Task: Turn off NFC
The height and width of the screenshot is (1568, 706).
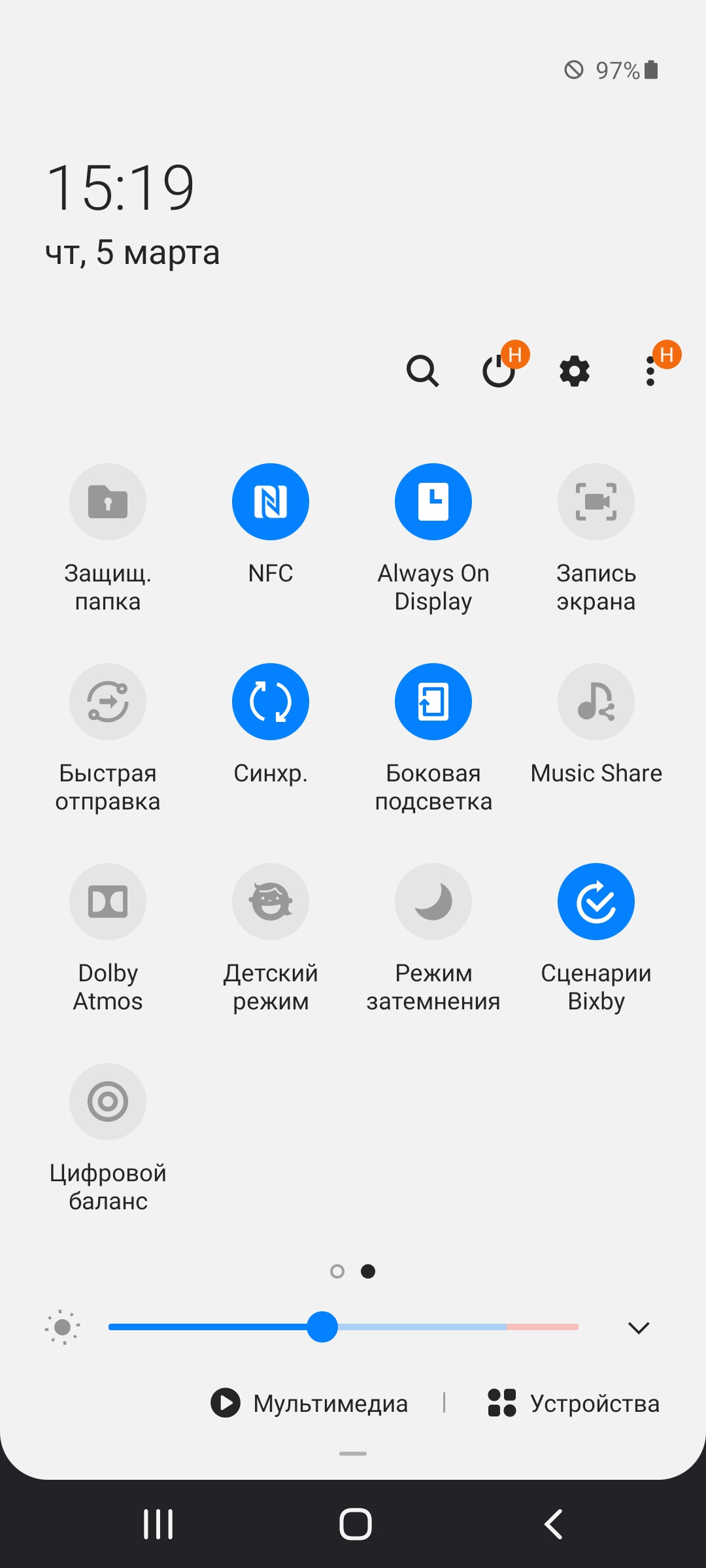Action: pos(271,502)
